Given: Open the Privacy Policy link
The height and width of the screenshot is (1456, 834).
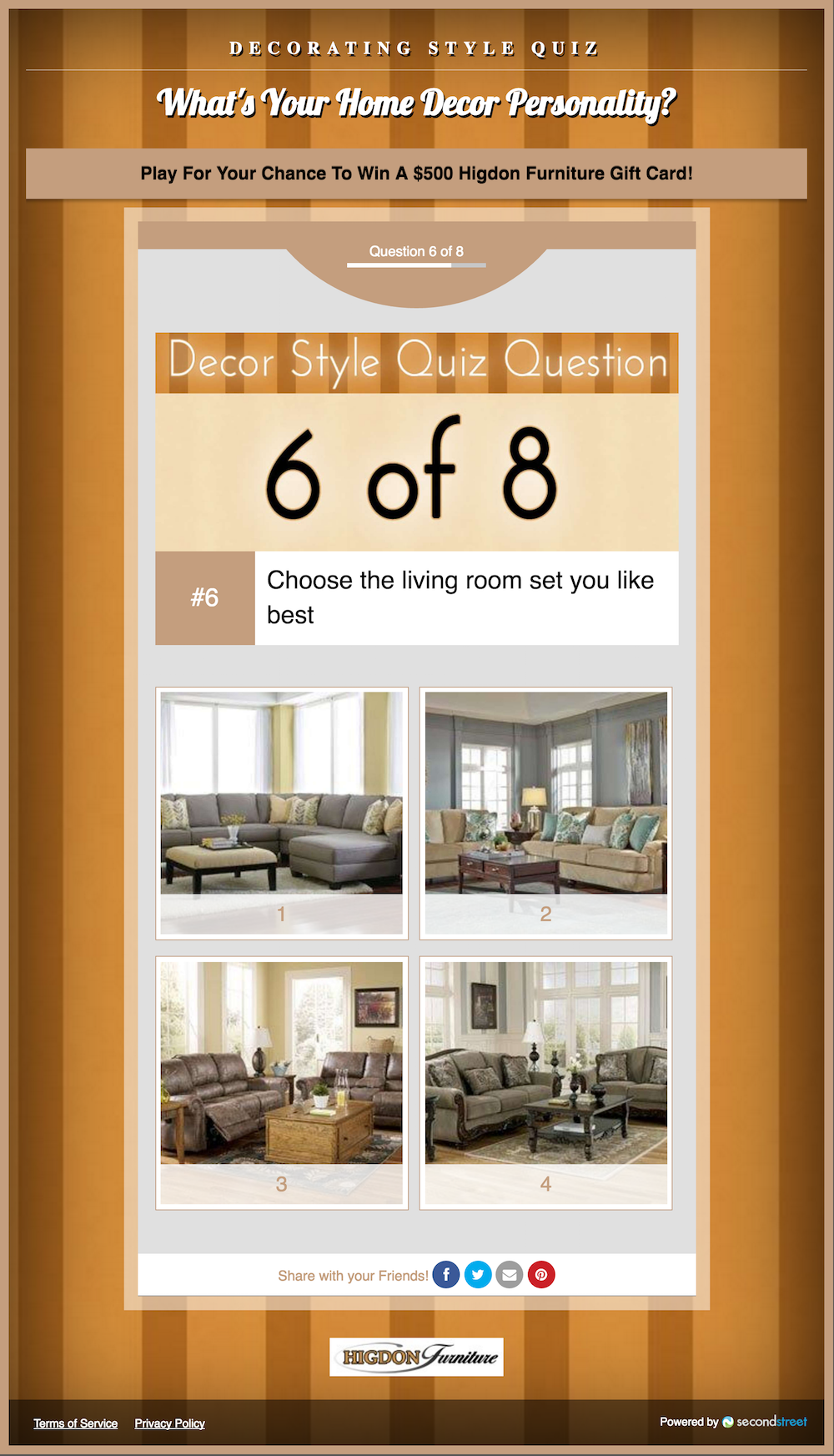Looking at the screenshot, I should [169, 1423].
